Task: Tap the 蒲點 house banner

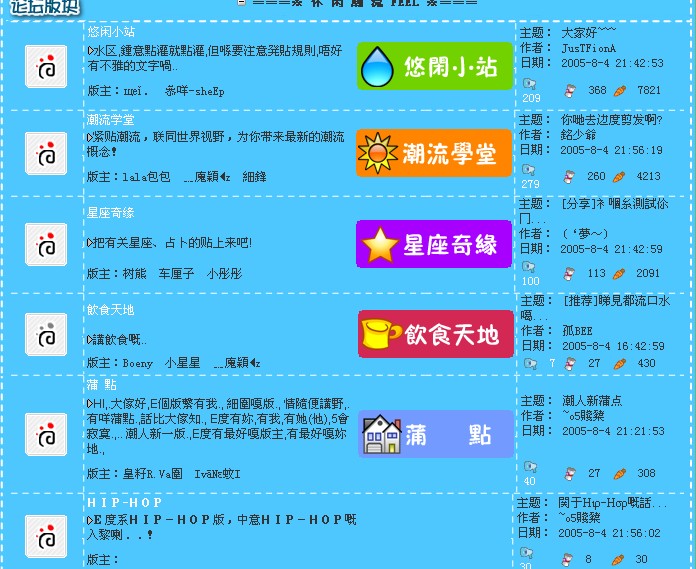Action: tap(435, 434)
